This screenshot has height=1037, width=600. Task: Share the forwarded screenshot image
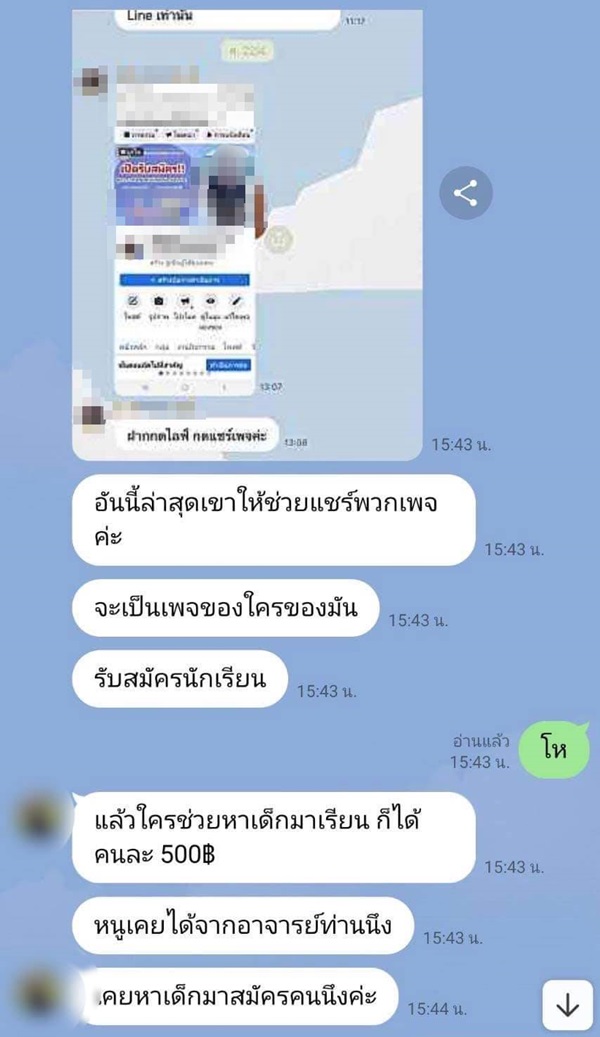click(x=465, y=195)
